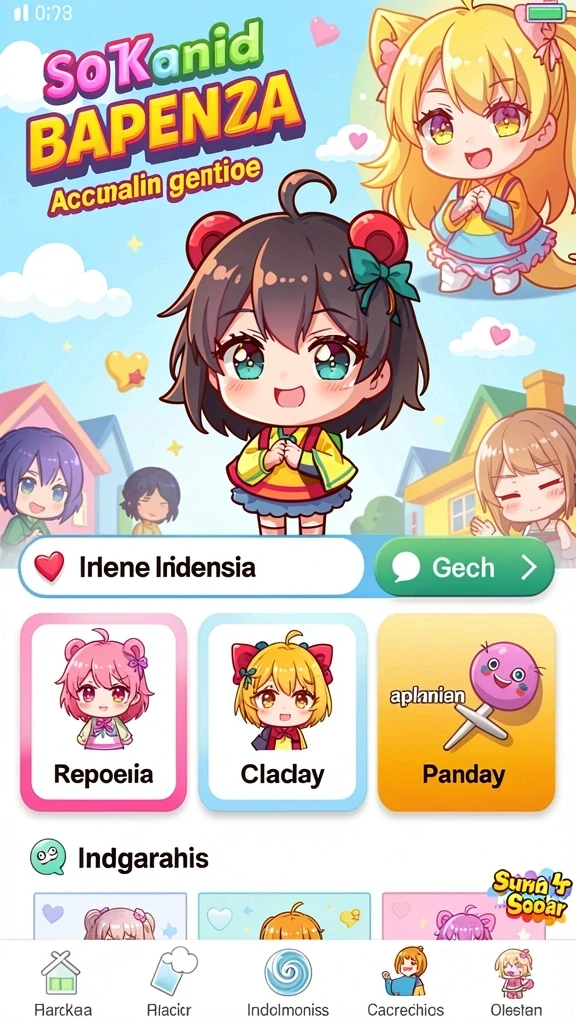Viewport: 576px width, 1024px height.
Task: Switch to the Indolmoniss tab
Action: click(287, 983)
